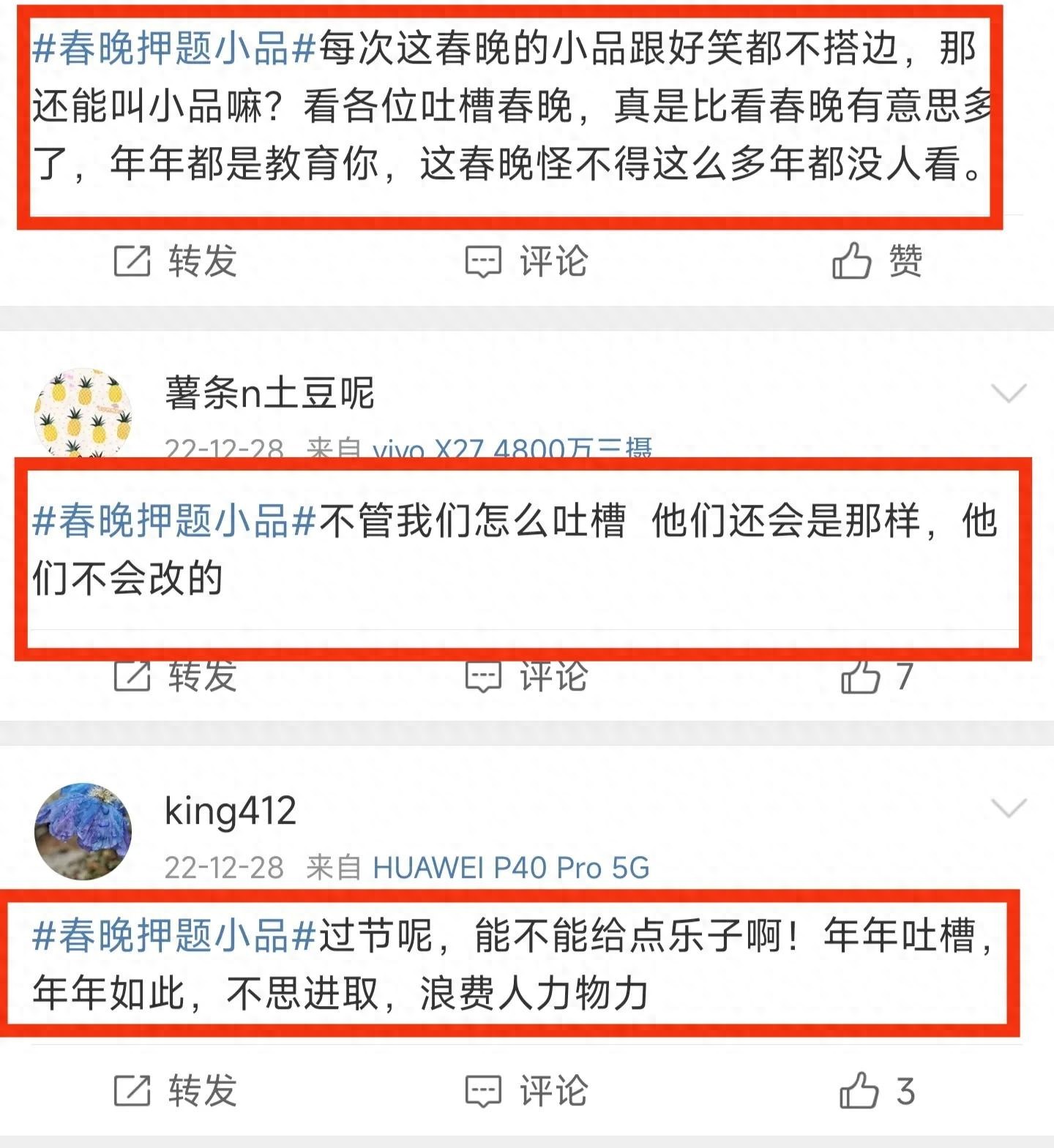Like the first post with 赞
This screenshot has width=1054, height=1148.
[x=877, y=261]
